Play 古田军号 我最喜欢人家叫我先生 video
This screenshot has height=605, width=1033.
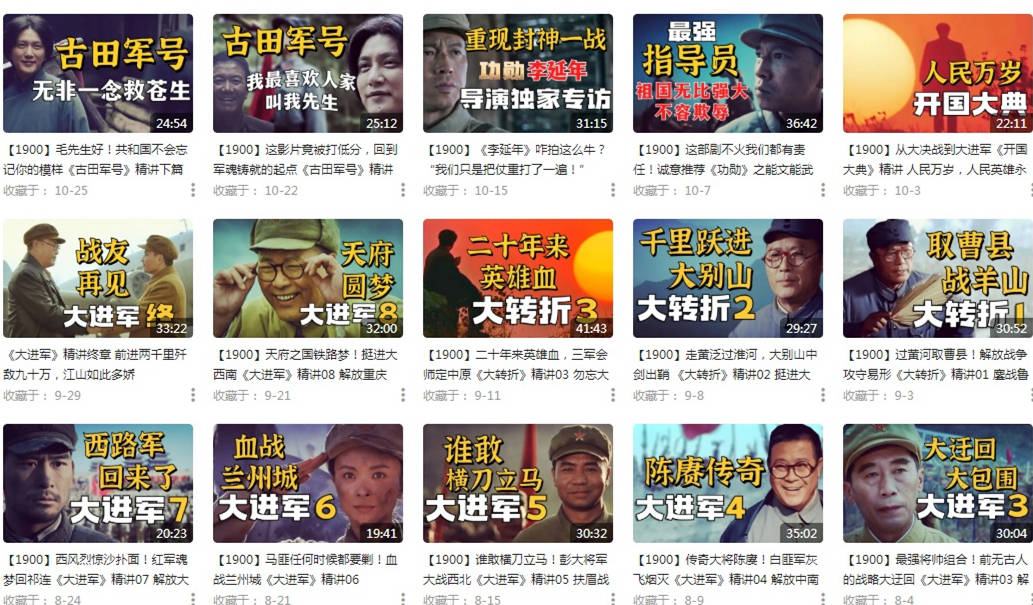(308, 73)
